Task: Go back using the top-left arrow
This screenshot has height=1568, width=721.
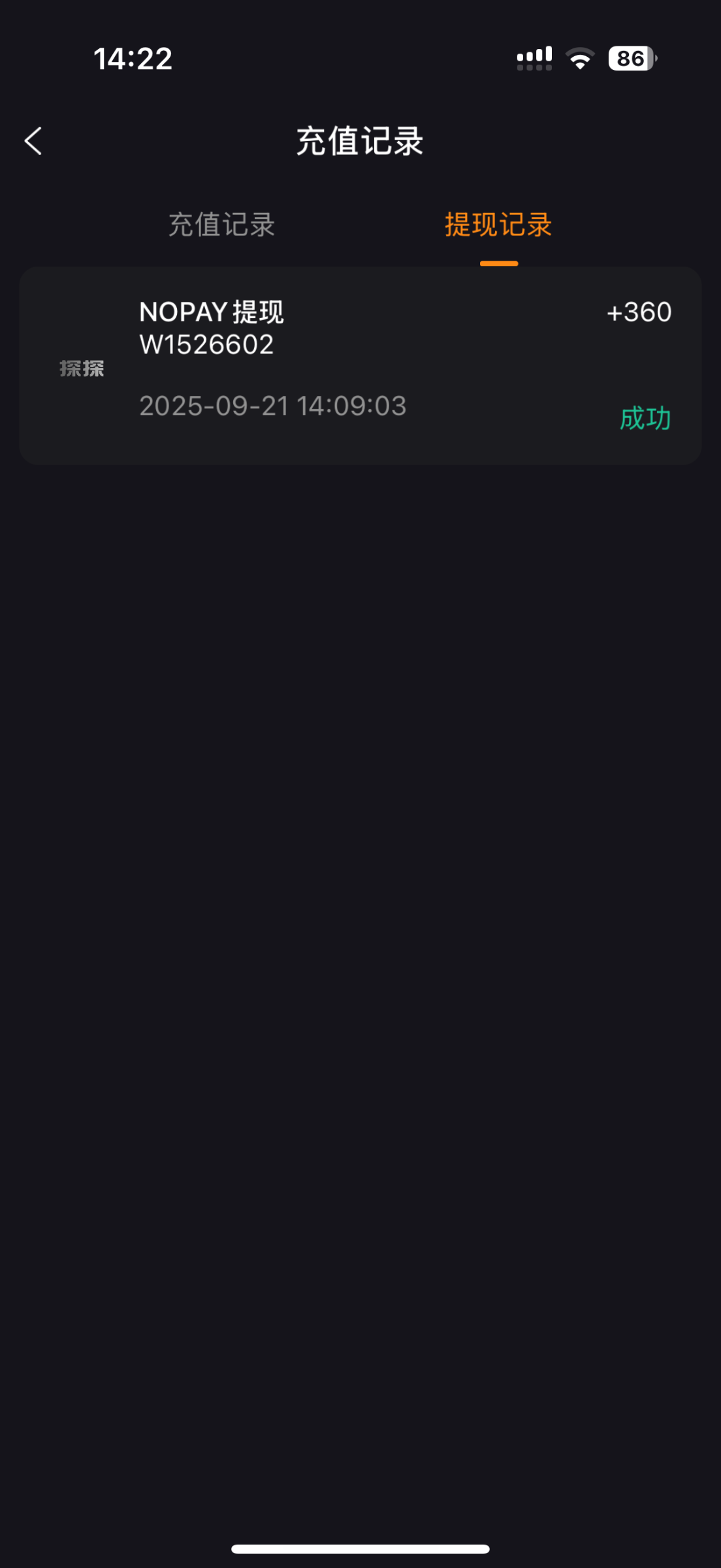Action: click(33, 141)
